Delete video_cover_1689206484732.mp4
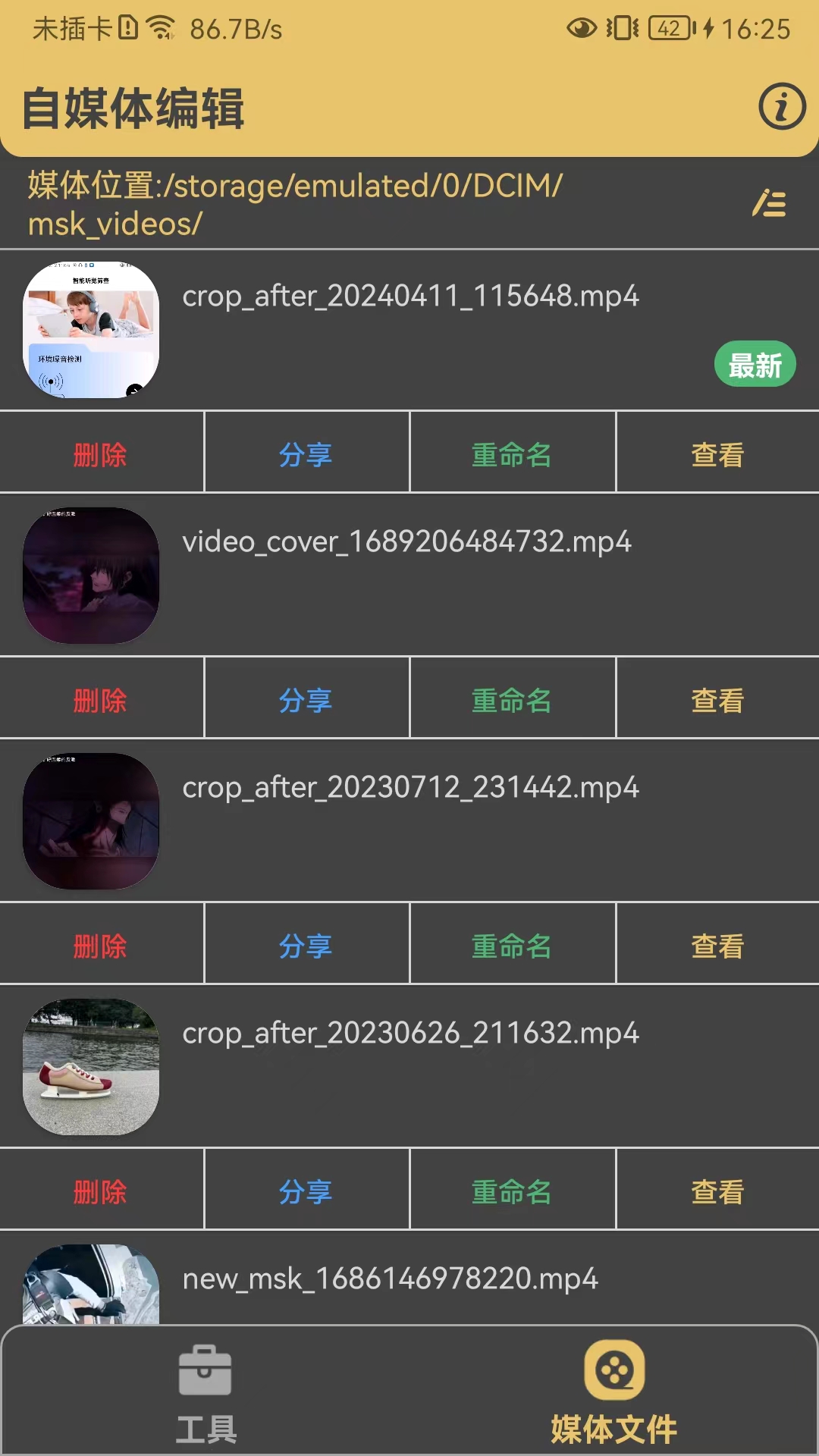The height and width of the screenshot is (1456, 819). click(101, 700)
